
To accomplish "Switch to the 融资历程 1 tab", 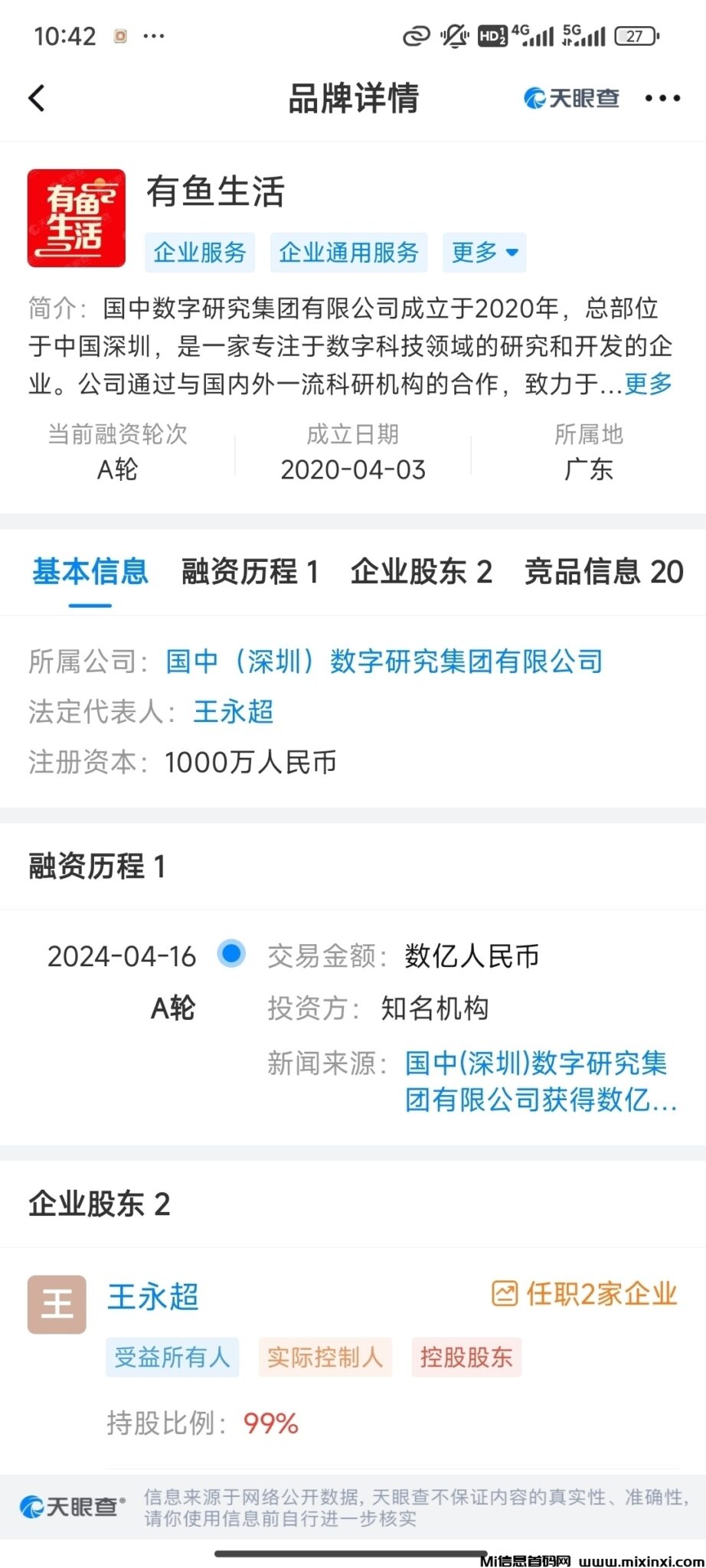I will 248,572.
